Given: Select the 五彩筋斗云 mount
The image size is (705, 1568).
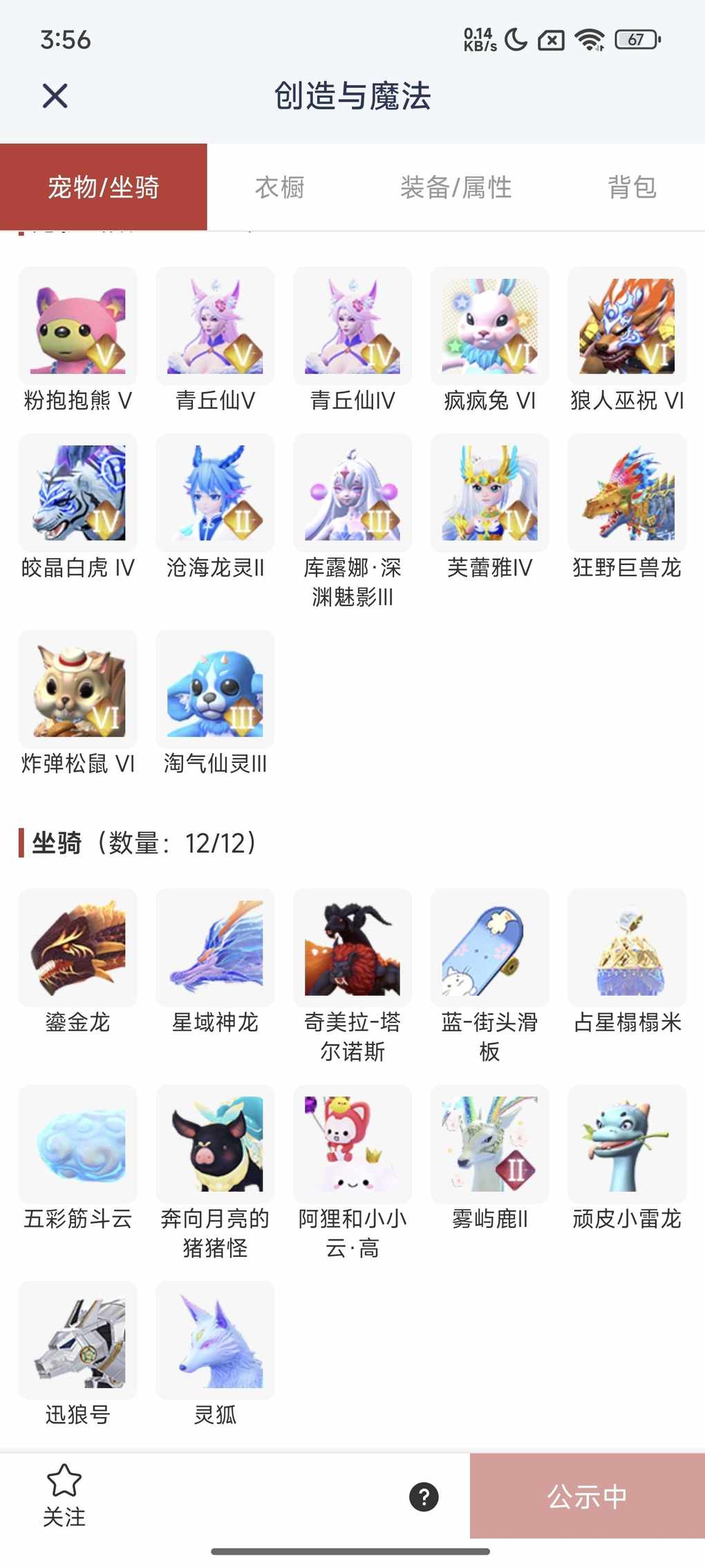Looking at the screenshot, I should (78, 1144).
